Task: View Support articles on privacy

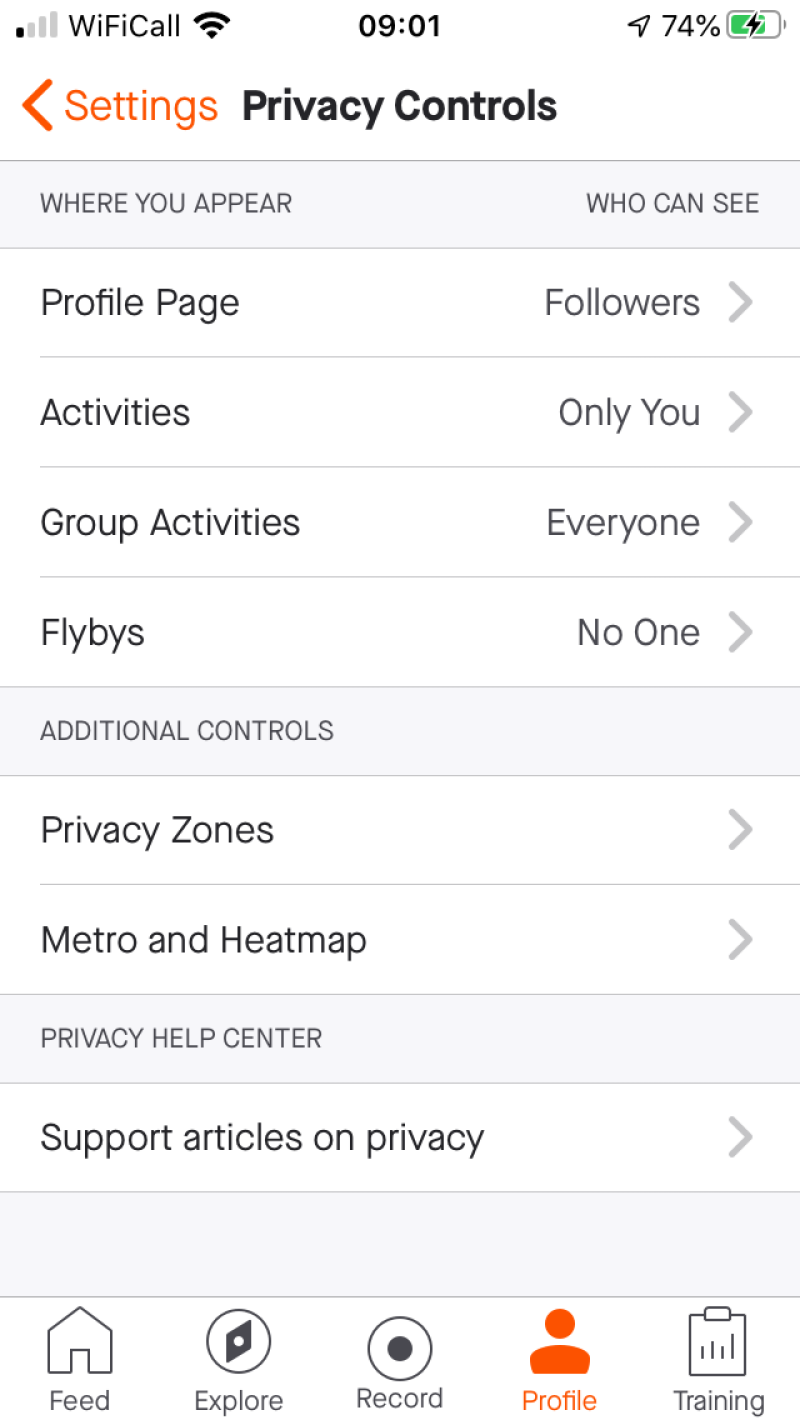Action: 400,1138
